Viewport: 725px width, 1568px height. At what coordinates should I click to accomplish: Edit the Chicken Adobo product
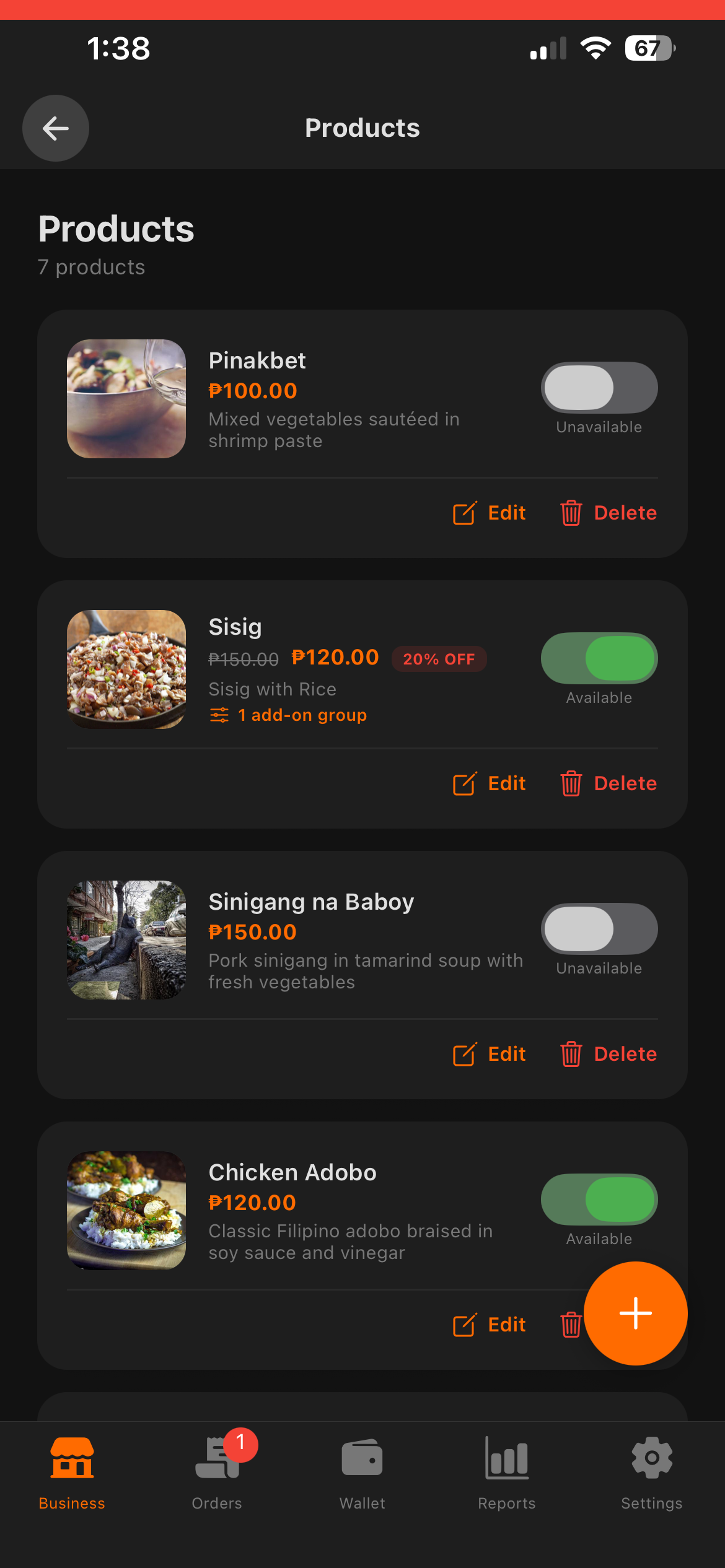(490, 1325)
